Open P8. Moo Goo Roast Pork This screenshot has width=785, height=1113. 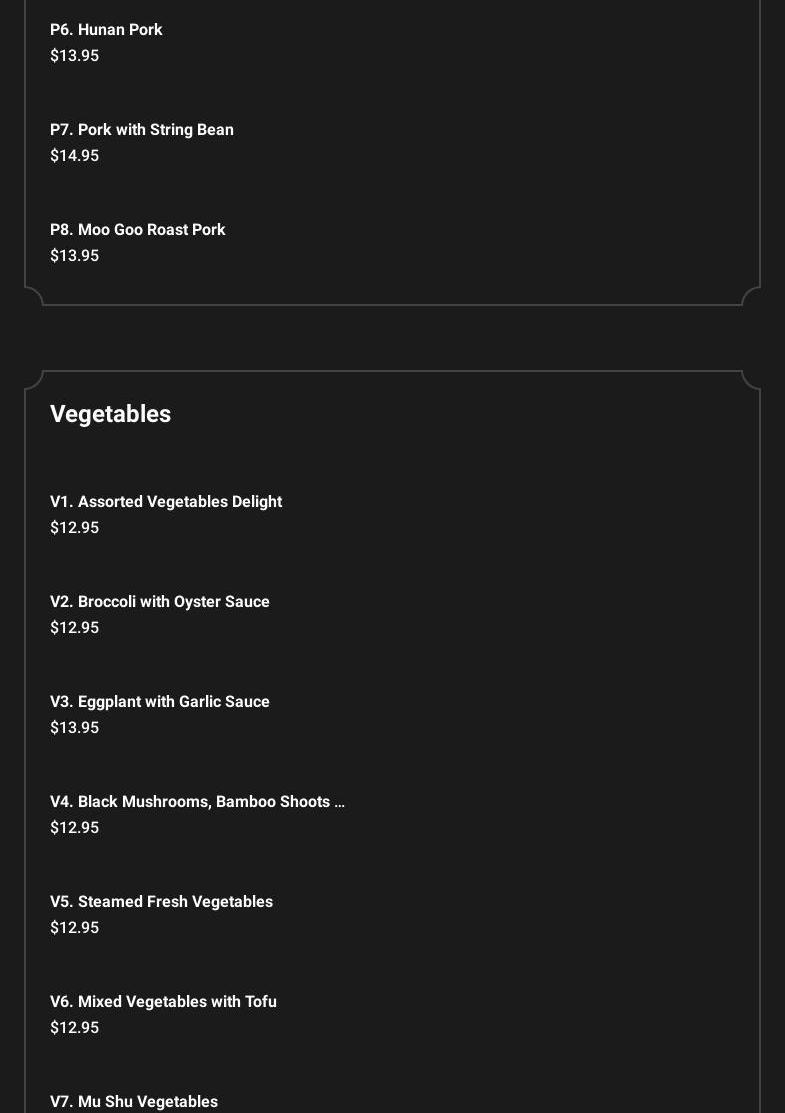click(138, 230)
